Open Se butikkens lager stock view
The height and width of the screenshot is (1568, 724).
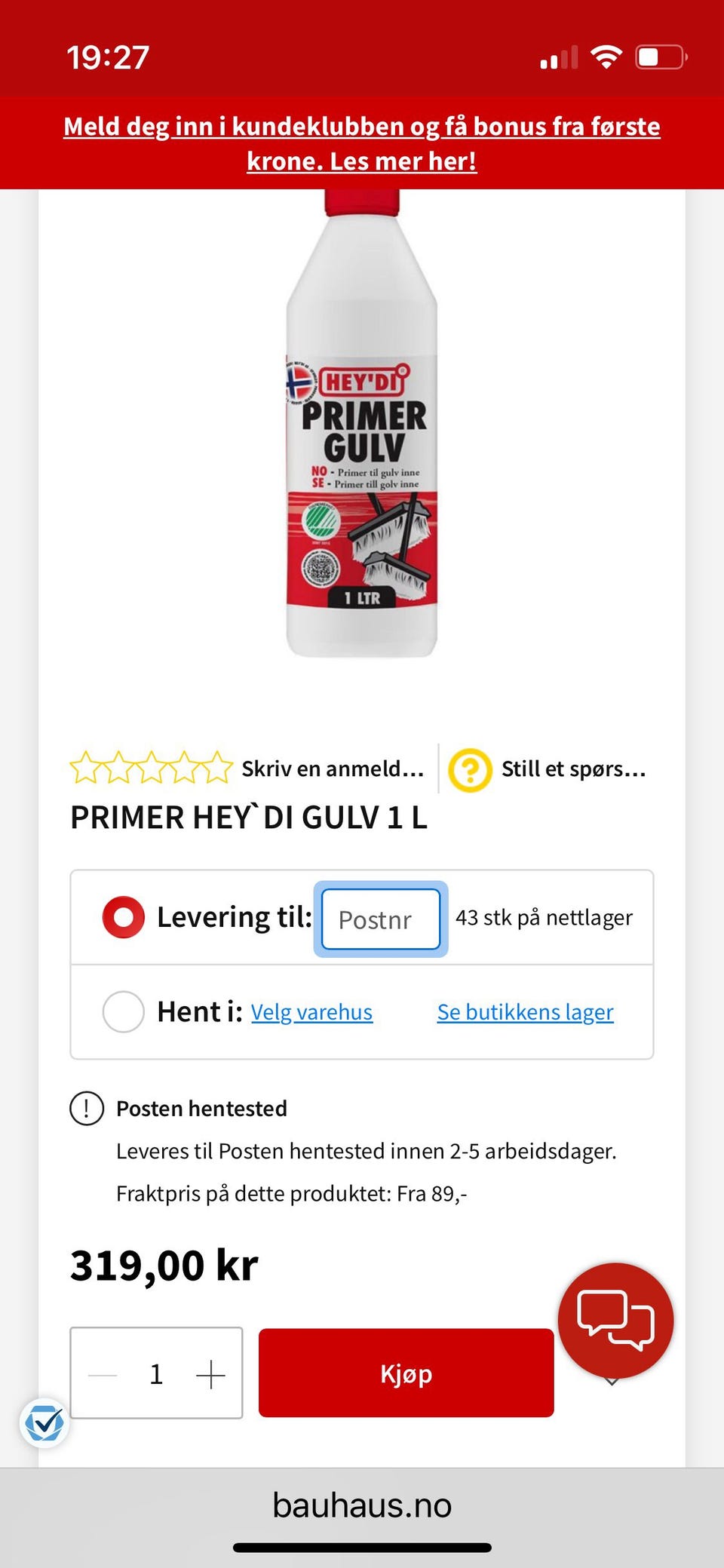(x=525, y=1012)
